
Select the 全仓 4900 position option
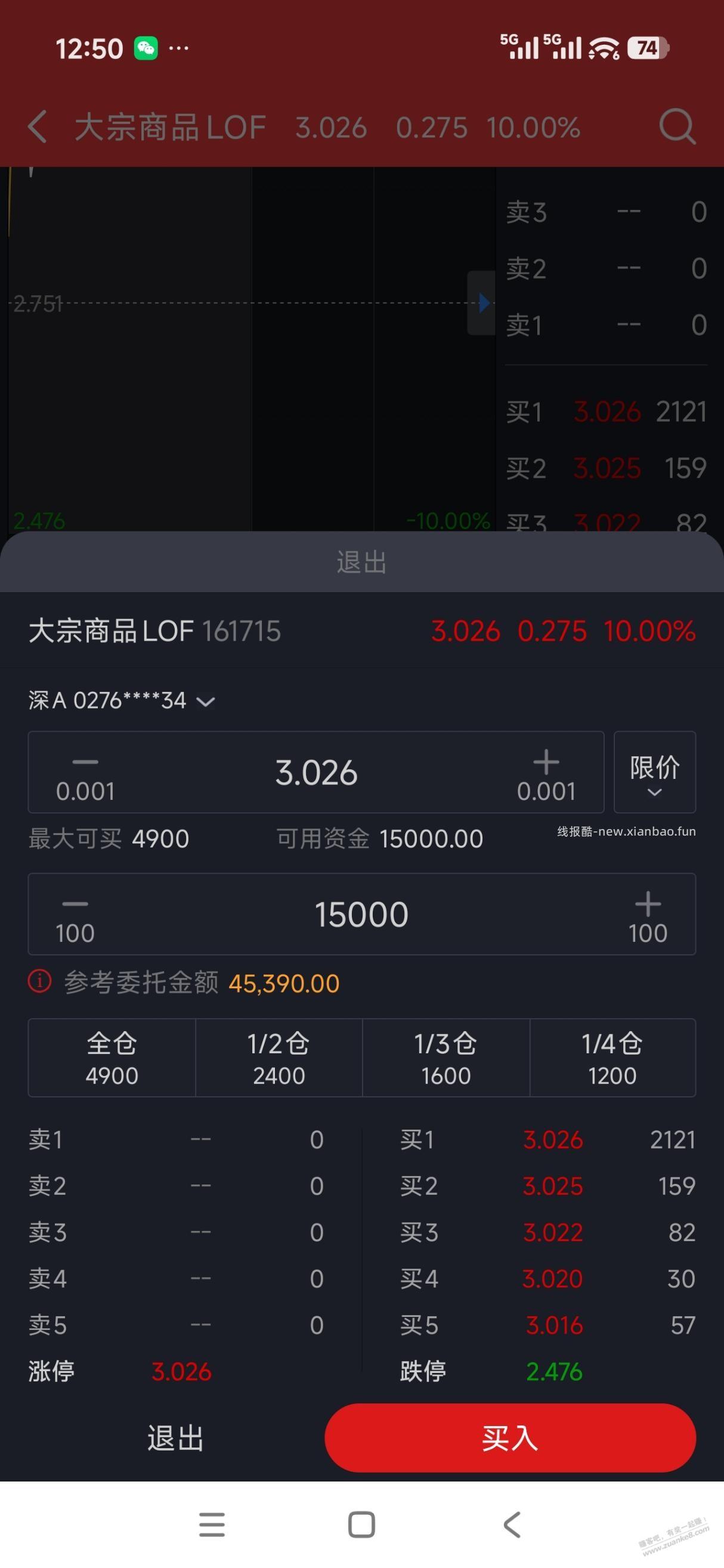pyautogui.click(x=112, y=1058)
